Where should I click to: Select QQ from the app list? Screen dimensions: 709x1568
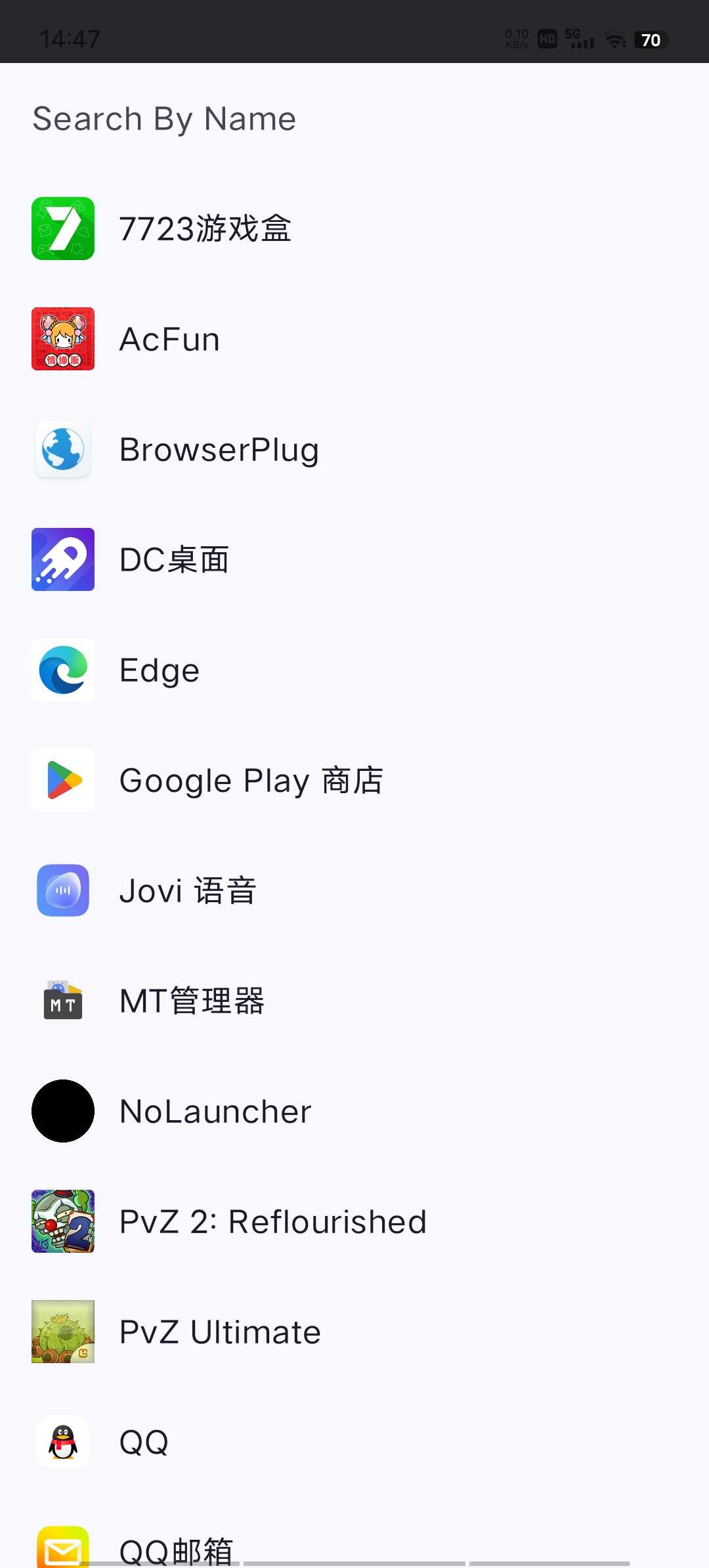(x=144, y=1443)
